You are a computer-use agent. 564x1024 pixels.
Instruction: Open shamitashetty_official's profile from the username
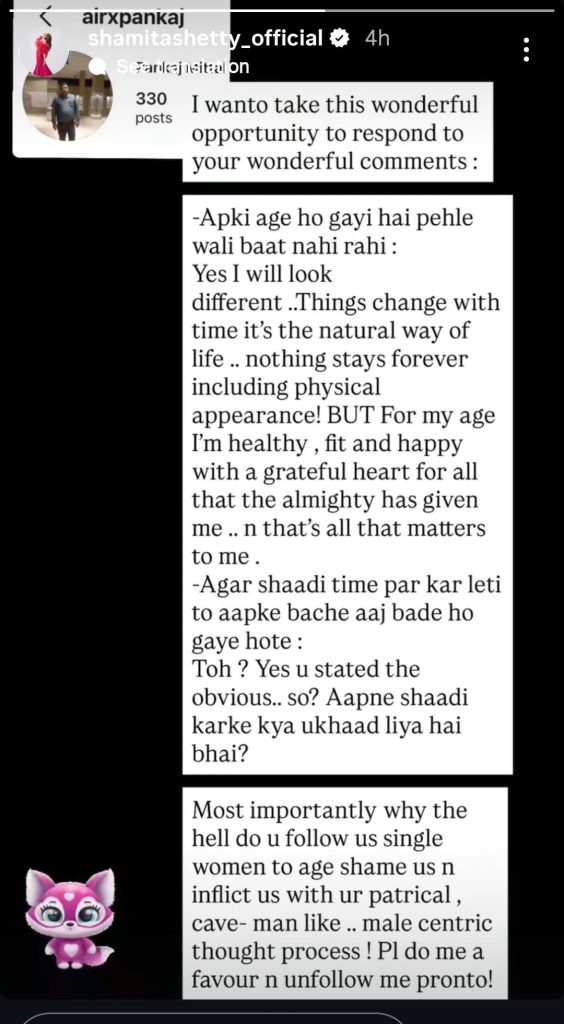[x=206, y=38]
